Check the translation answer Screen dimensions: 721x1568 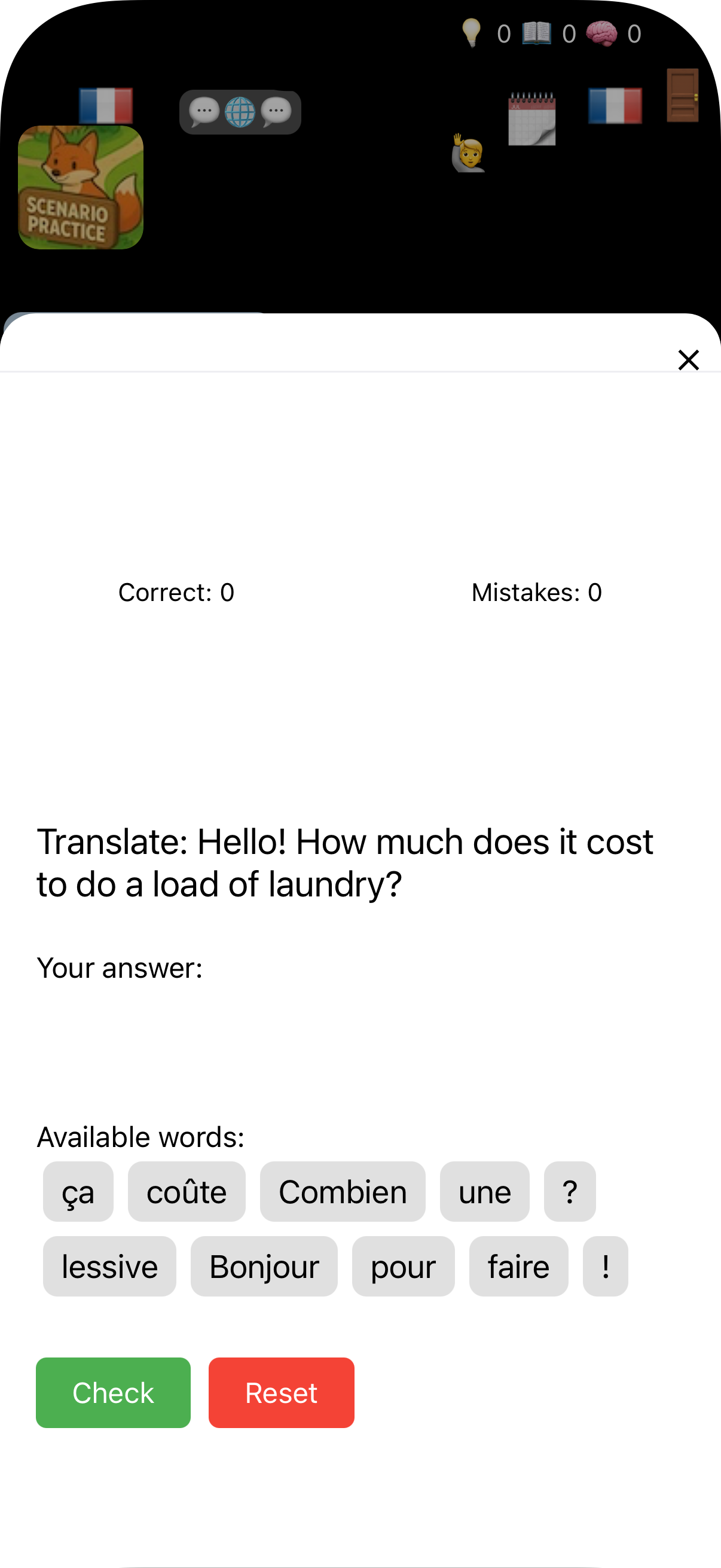(113, 1393)
